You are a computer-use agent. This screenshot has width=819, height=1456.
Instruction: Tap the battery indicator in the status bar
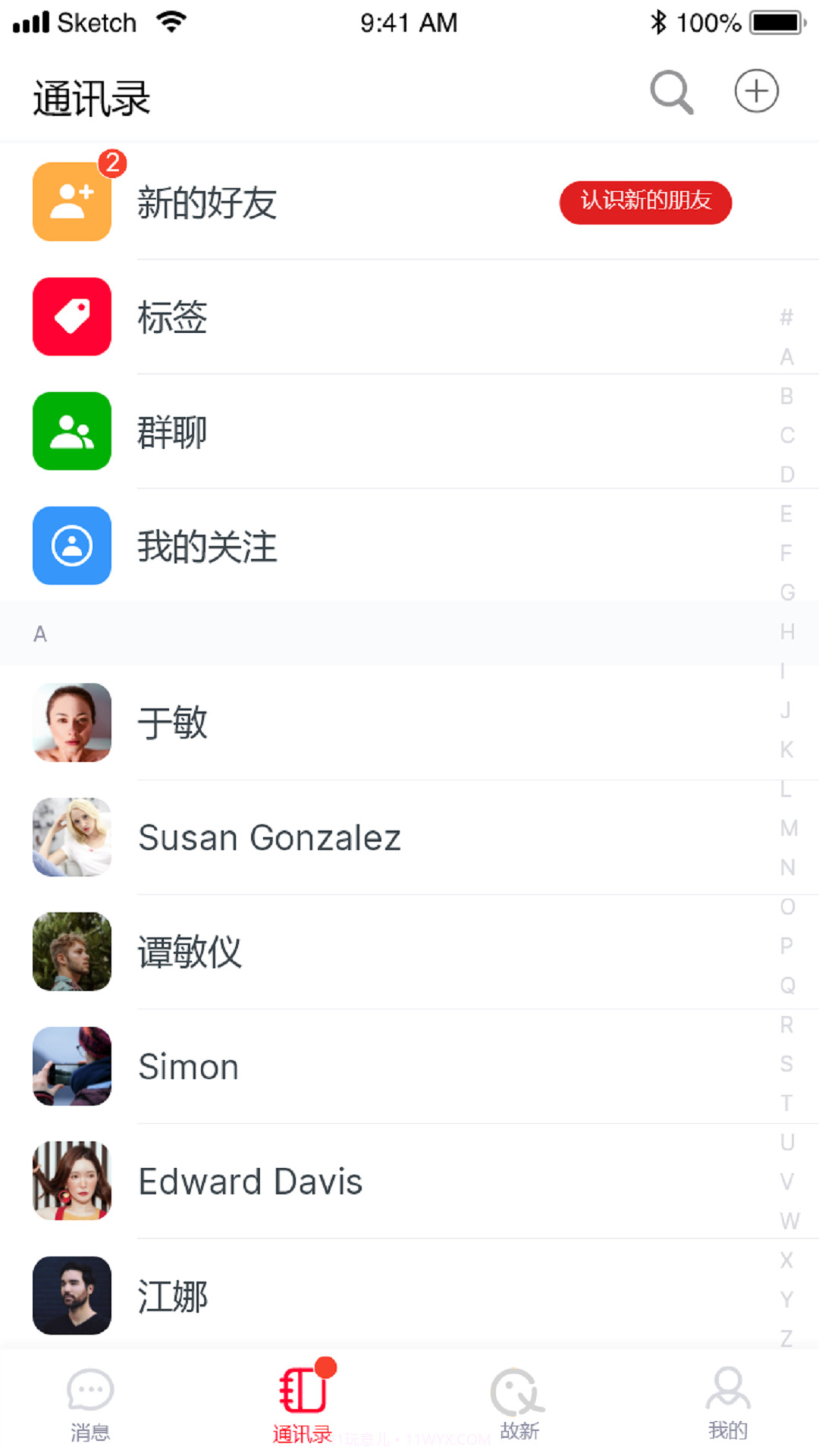click(778, 22)
